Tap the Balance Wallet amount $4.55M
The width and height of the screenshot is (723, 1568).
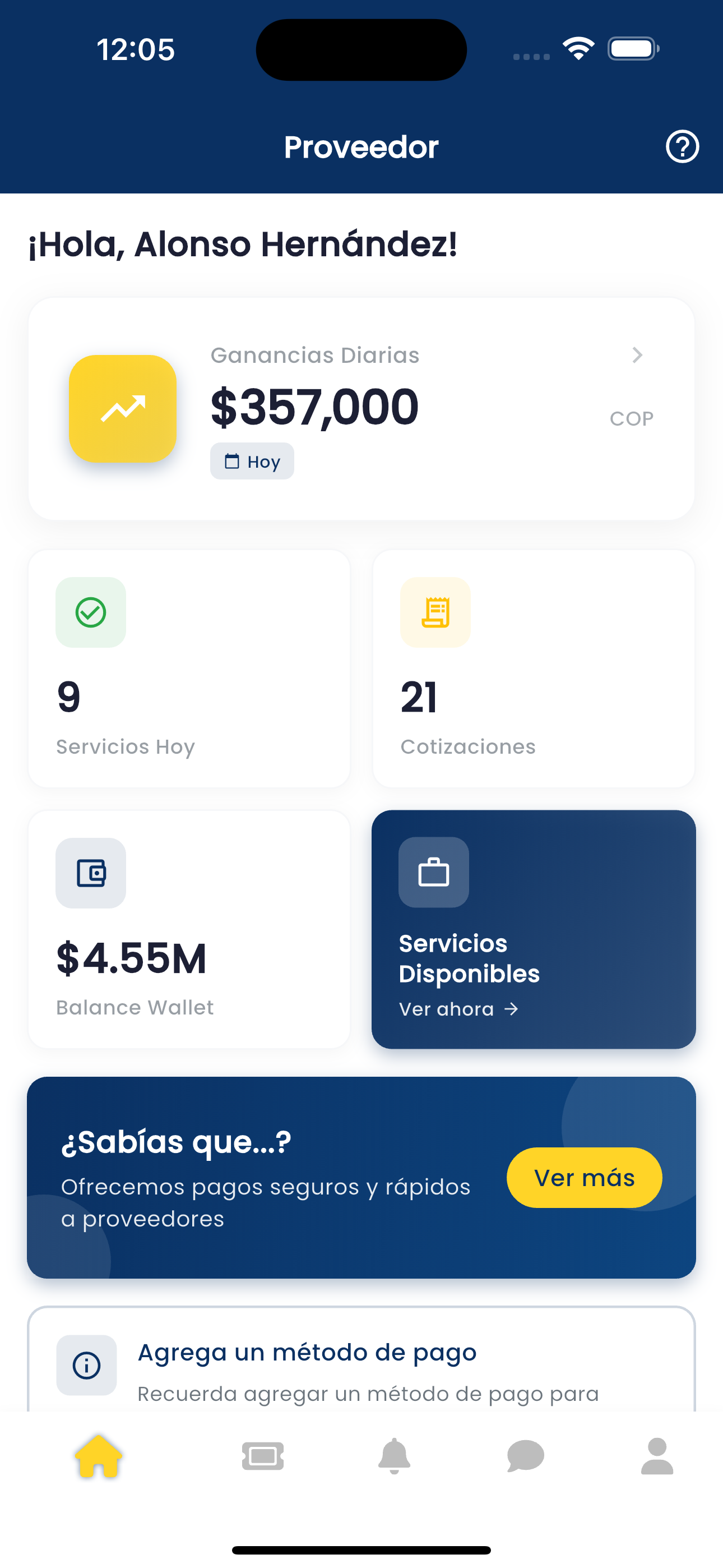point(132,957)
